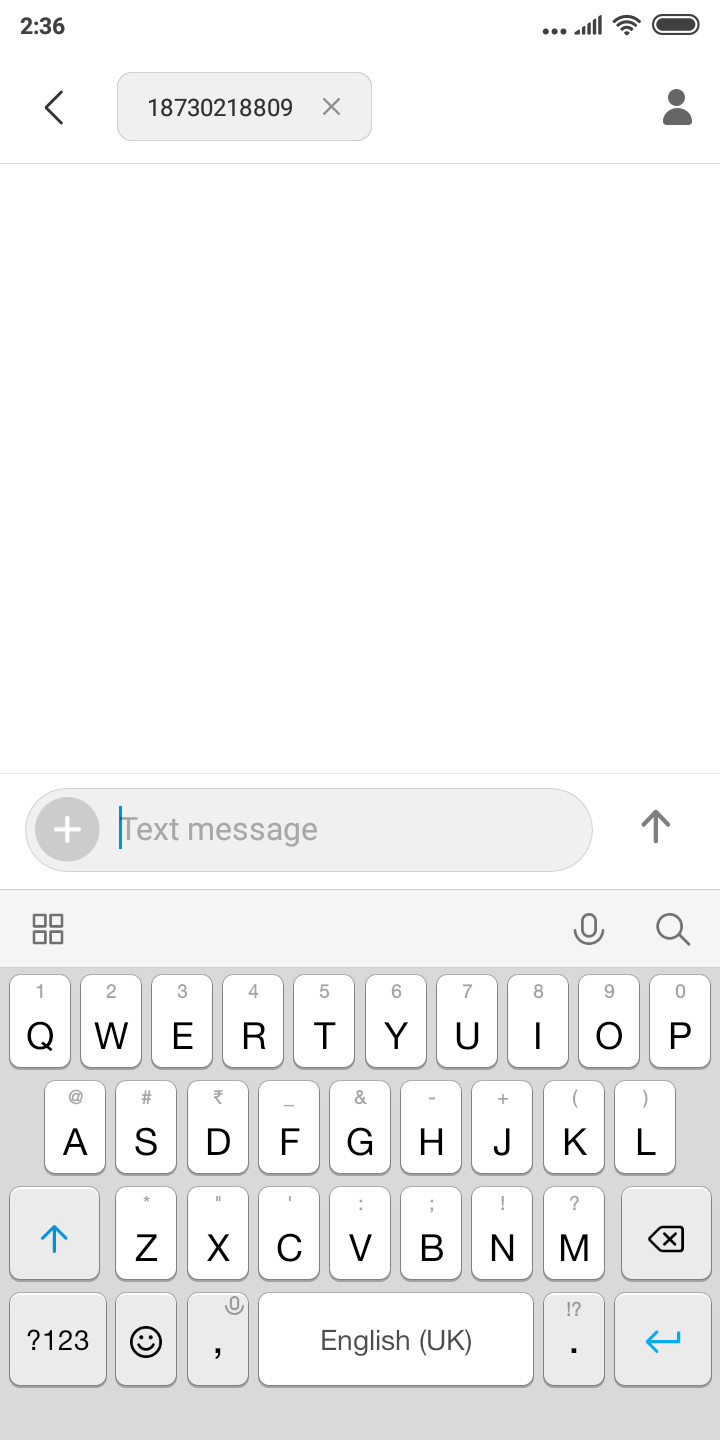Open the contact picker icon

(x=677, y=107)
